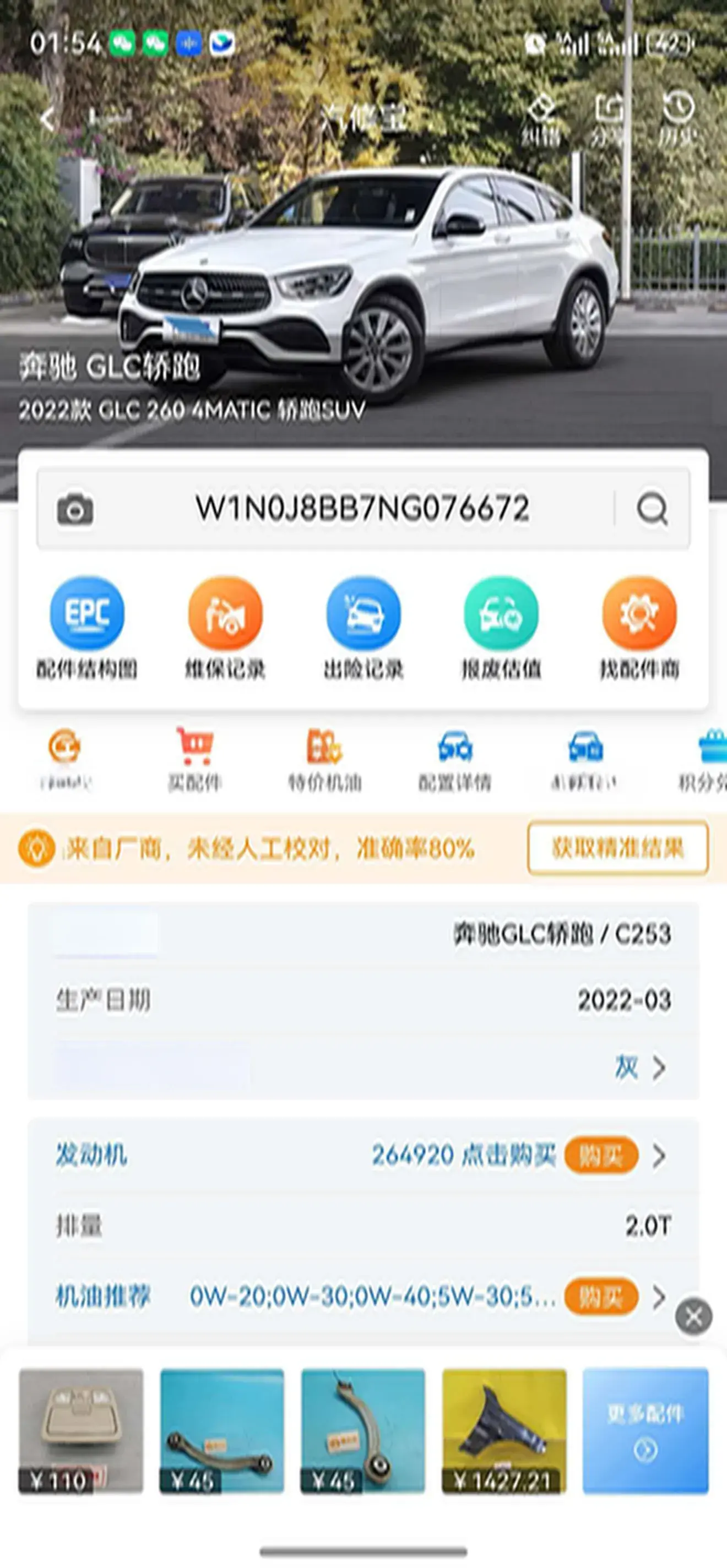The height and width of the screenshot is (1568, 727).
Task: Check 出险记录 accident records
Action: [x=363, y=628]
